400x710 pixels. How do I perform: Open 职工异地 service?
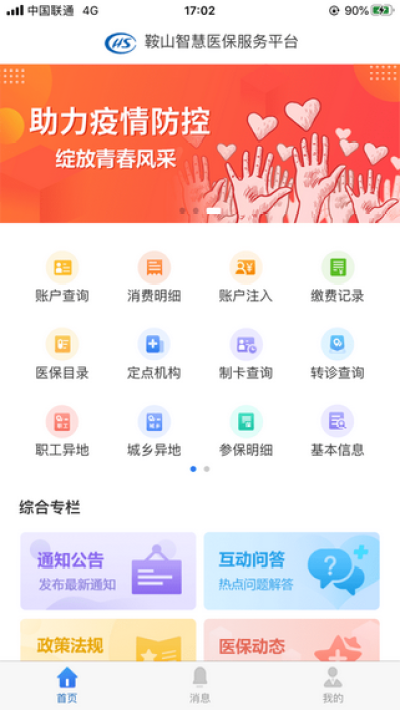(62, 431)
